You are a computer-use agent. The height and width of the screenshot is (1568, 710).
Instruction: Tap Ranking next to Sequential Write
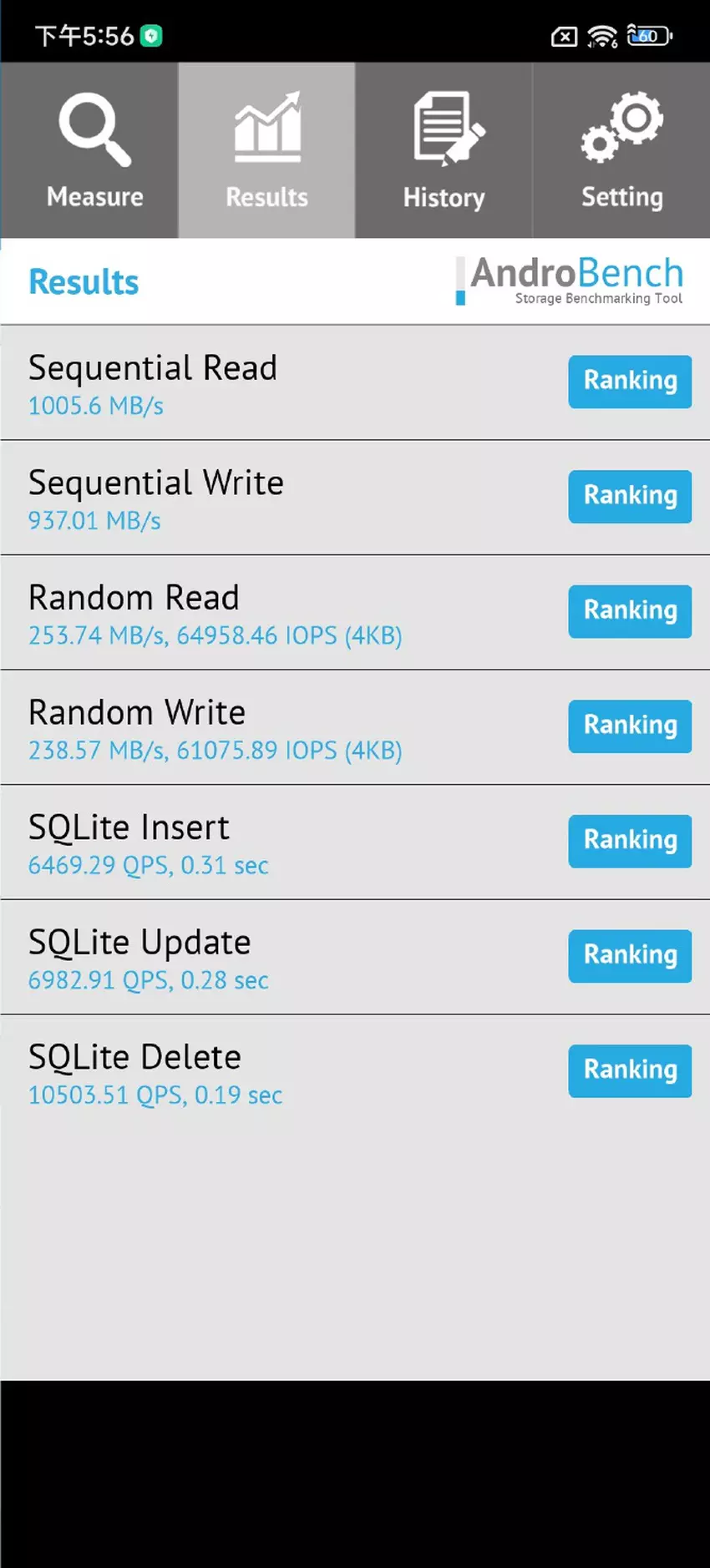630,497
